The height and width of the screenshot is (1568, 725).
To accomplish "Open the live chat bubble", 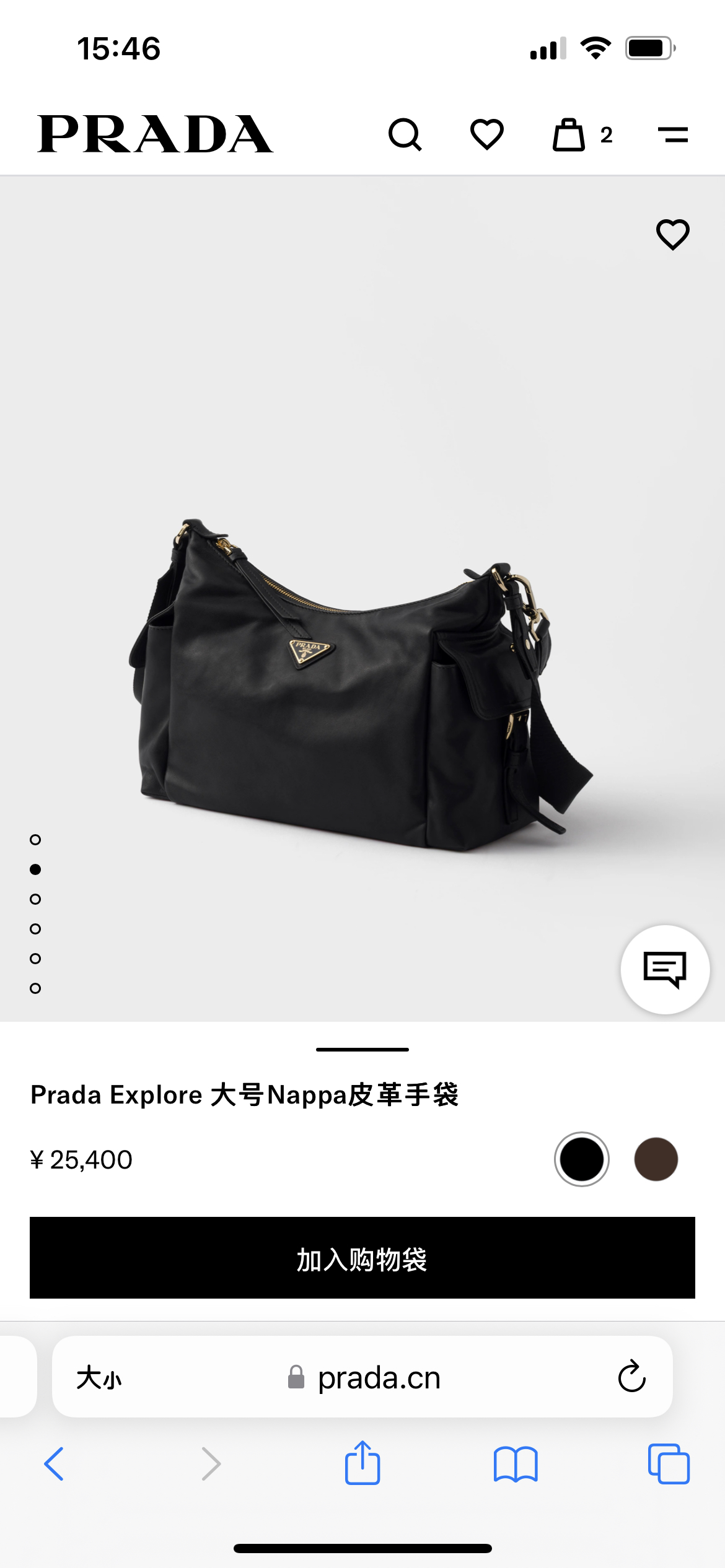I will (665, 969).
